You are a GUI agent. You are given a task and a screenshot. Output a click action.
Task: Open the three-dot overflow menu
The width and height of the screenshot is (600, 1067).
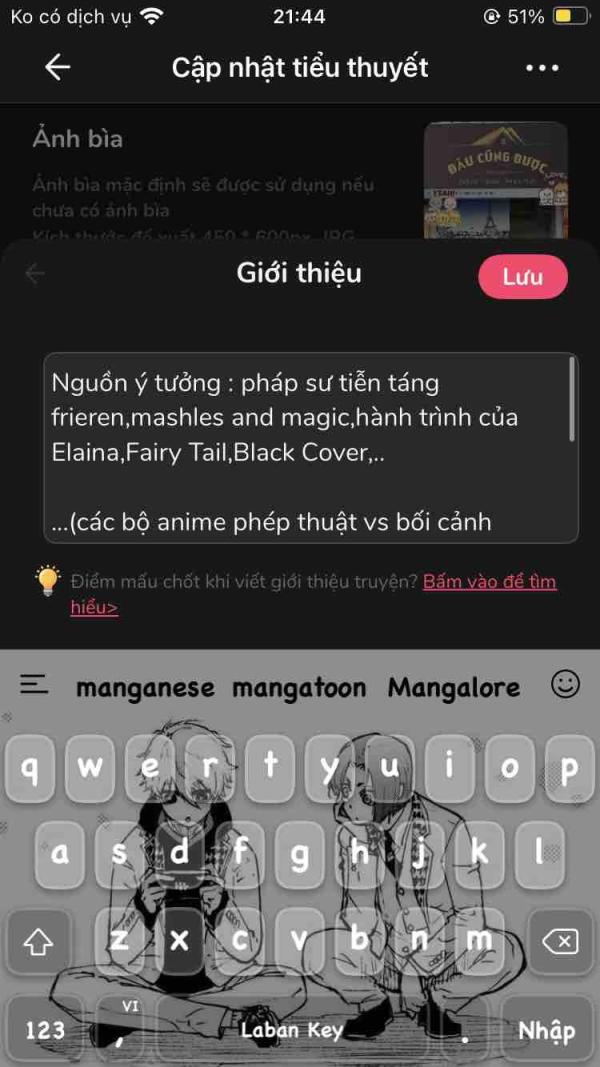(x=542, y=68)
